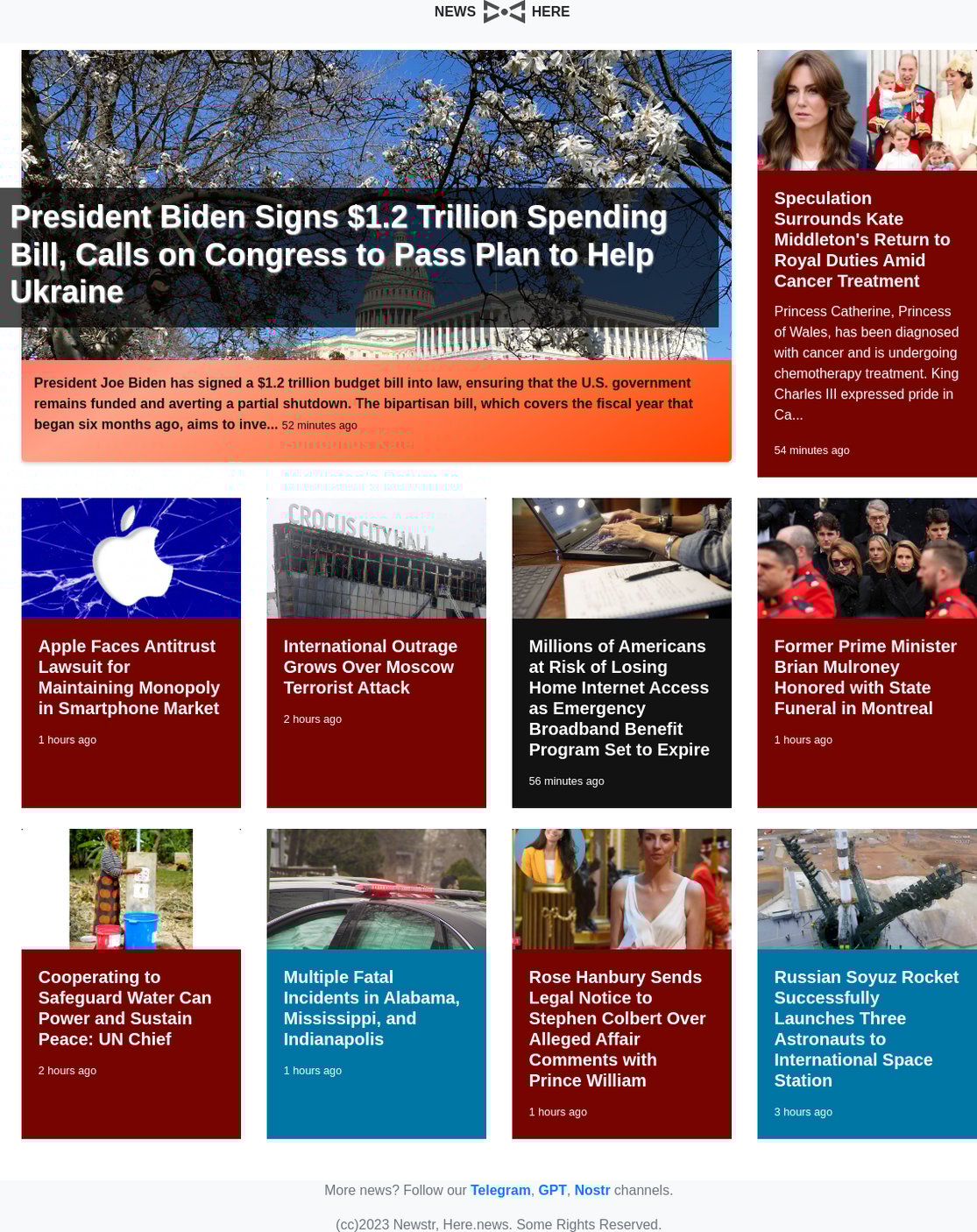Screen dimensions: 977x1232
Task: Open Rose Hanbury legal notice article
Action: 617,1028
